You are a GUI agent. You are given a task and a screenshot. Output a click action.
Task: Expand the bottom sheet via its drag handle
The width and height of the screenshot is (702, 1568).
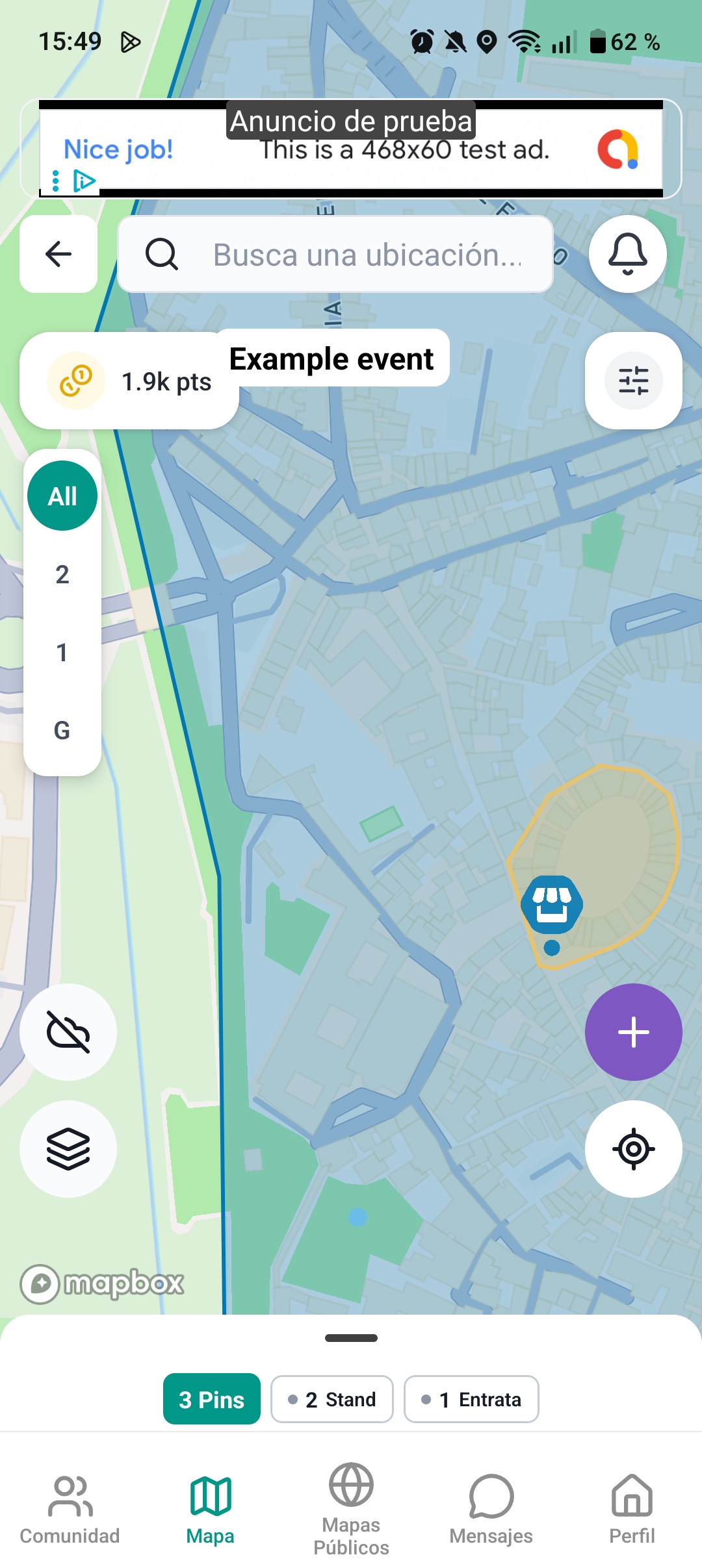[351, 1338]
